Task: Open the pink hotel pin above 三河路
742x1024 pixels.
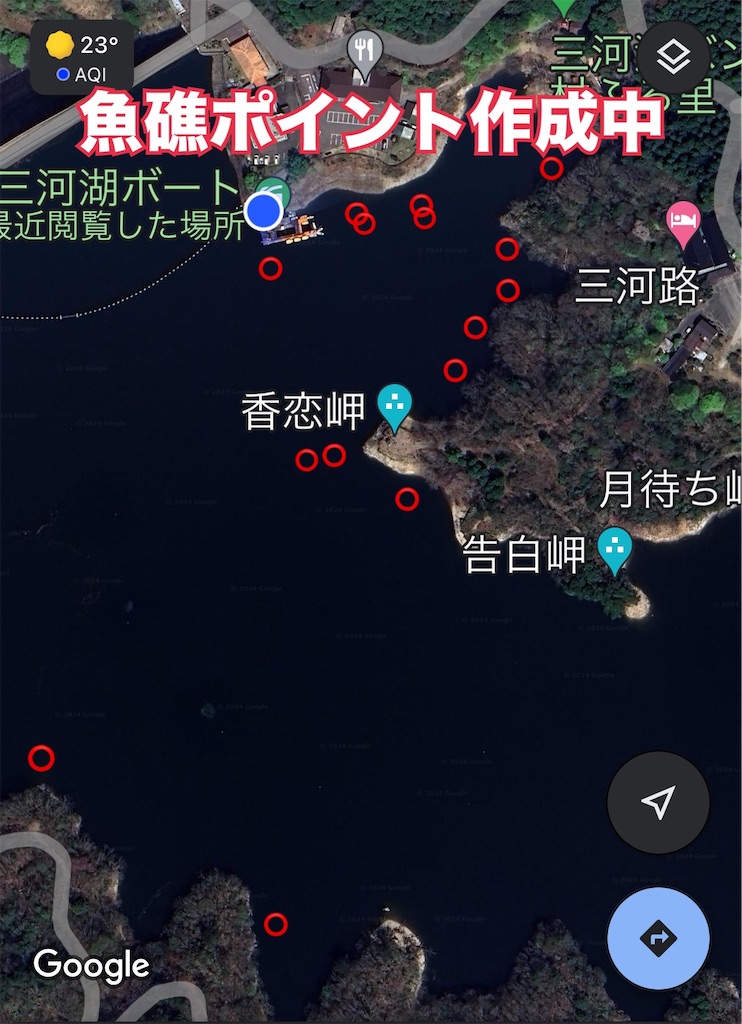Action: tap(683, 222)
